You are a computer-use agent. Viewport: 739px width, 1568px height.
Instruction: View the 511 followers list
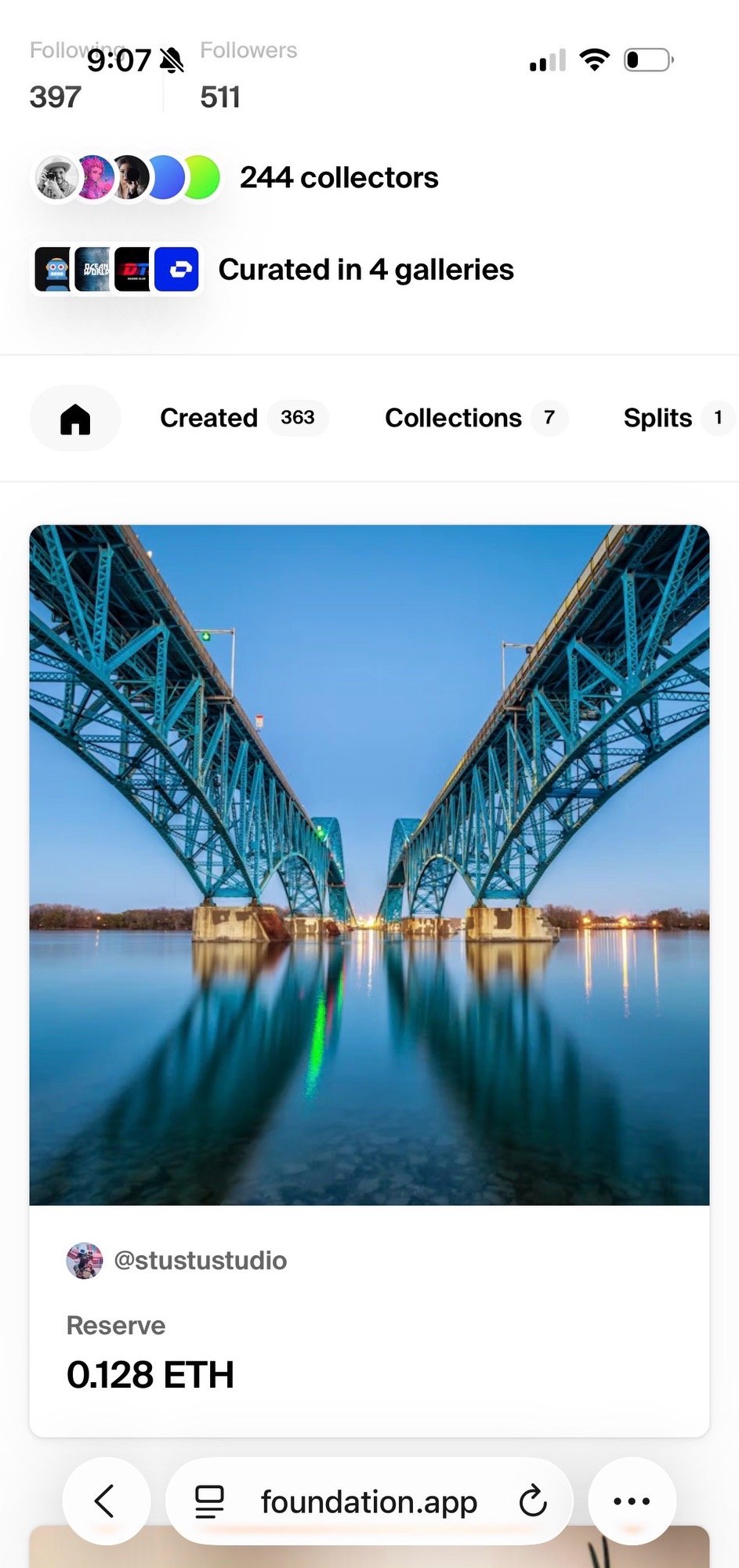[221, 97]
